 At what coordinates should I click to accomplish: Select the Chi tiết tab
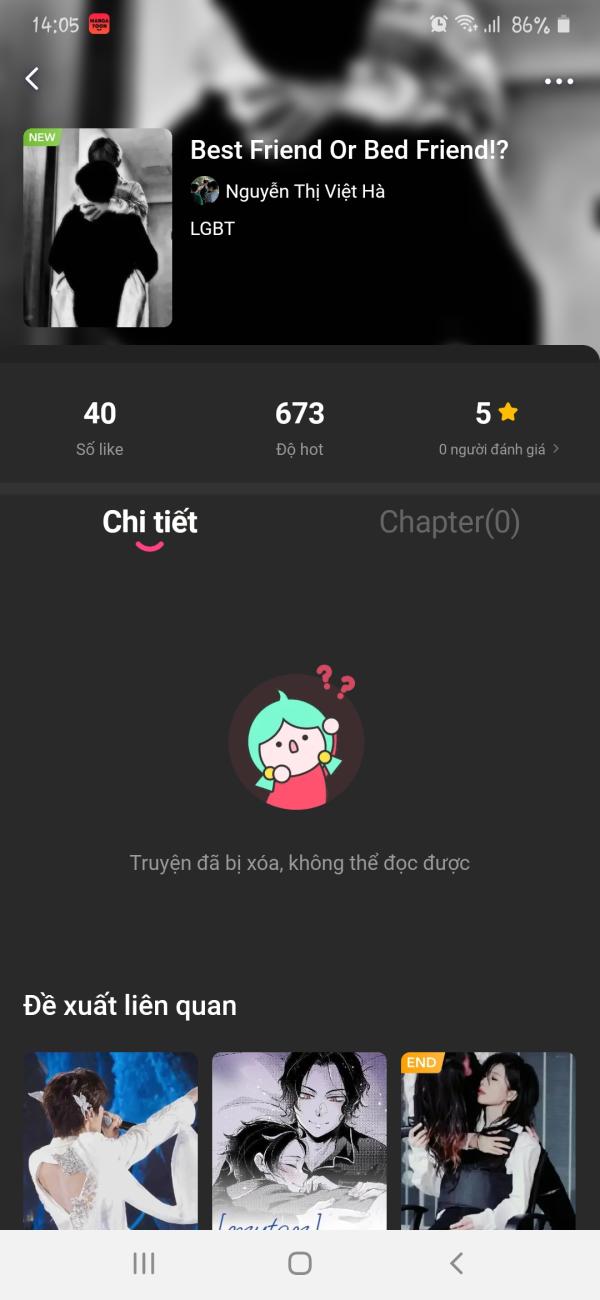pos(150,522)
